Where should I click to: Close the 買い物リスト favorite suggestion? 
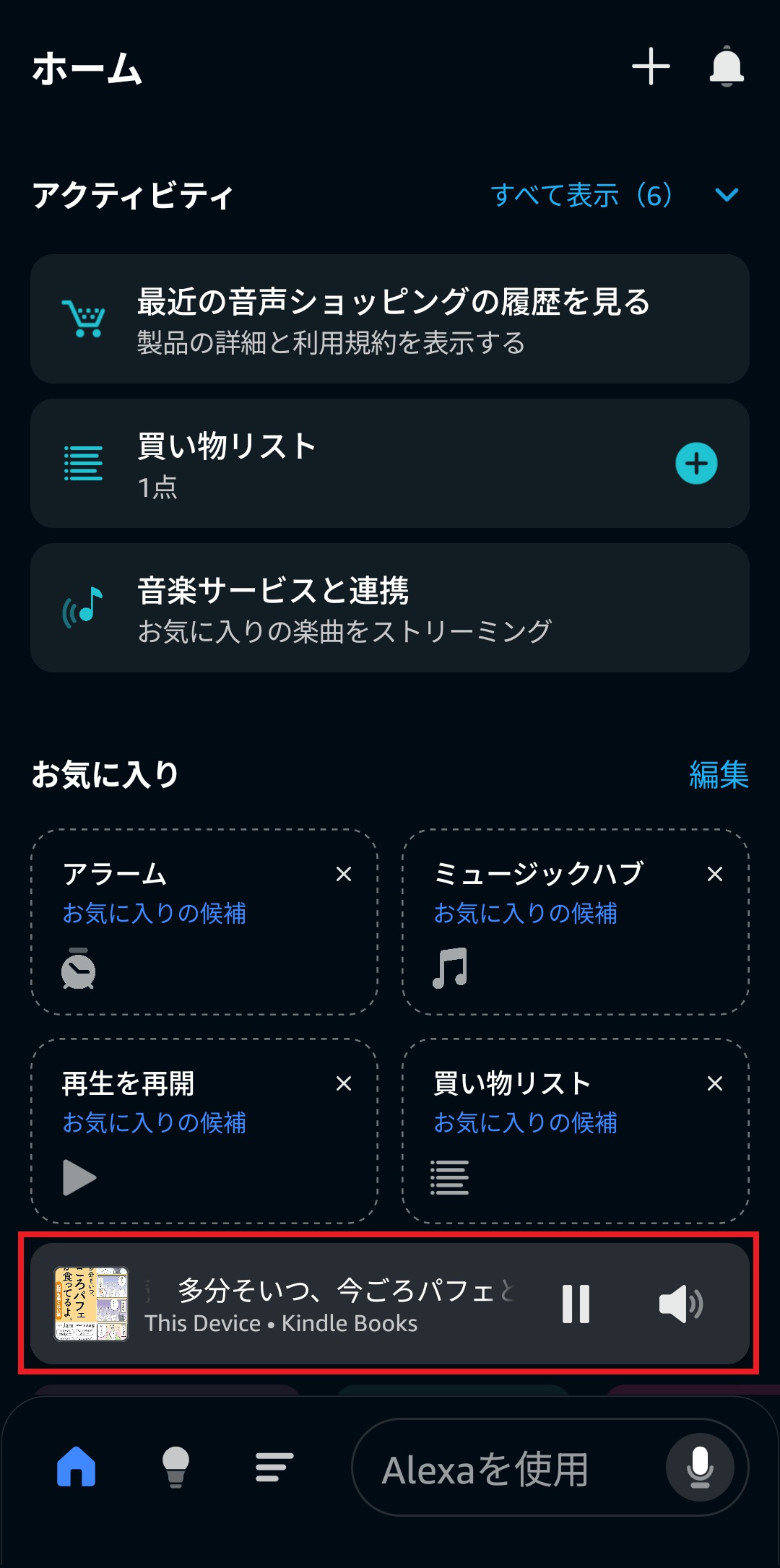pos(715,1083)
